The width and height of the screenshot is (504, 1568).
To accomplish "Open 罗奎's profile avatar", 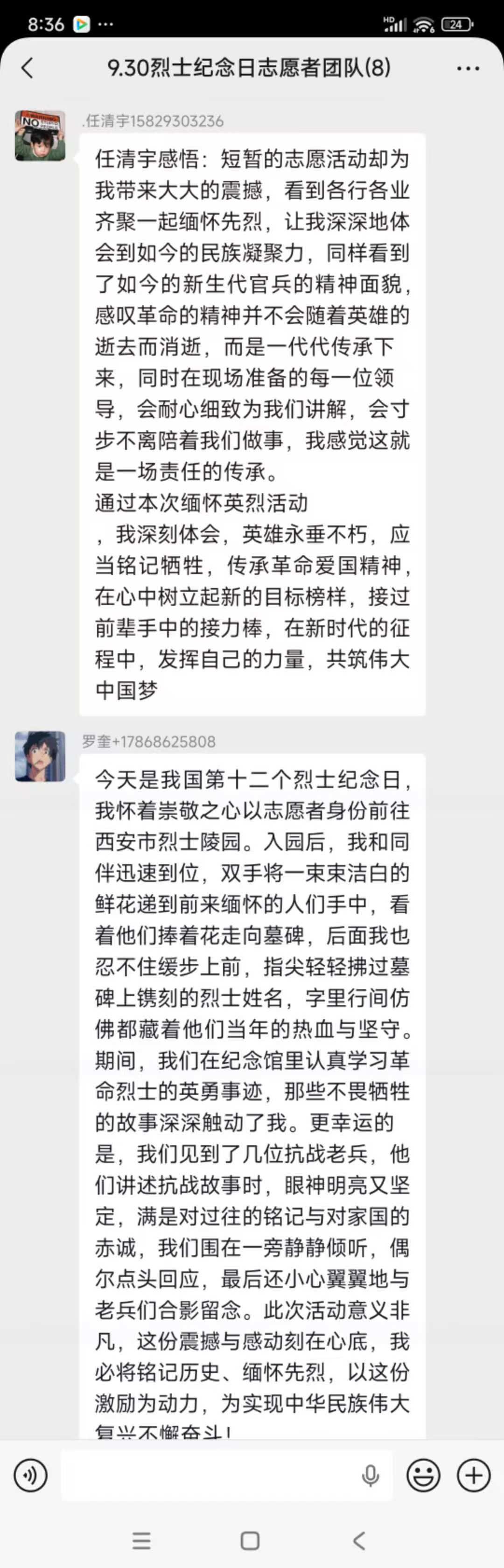I will [40, 756].
